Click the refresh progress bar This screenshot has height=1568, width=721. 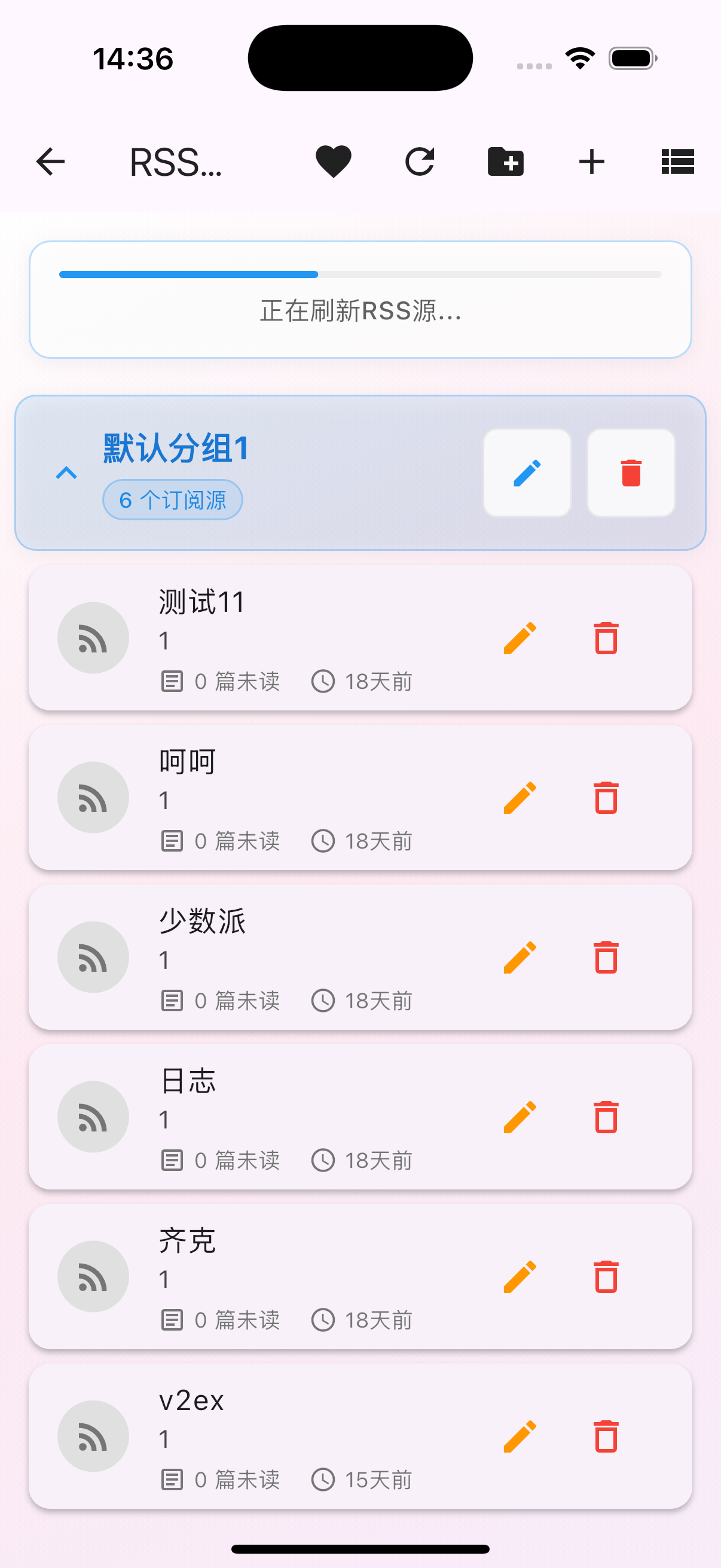pos(360,274)
